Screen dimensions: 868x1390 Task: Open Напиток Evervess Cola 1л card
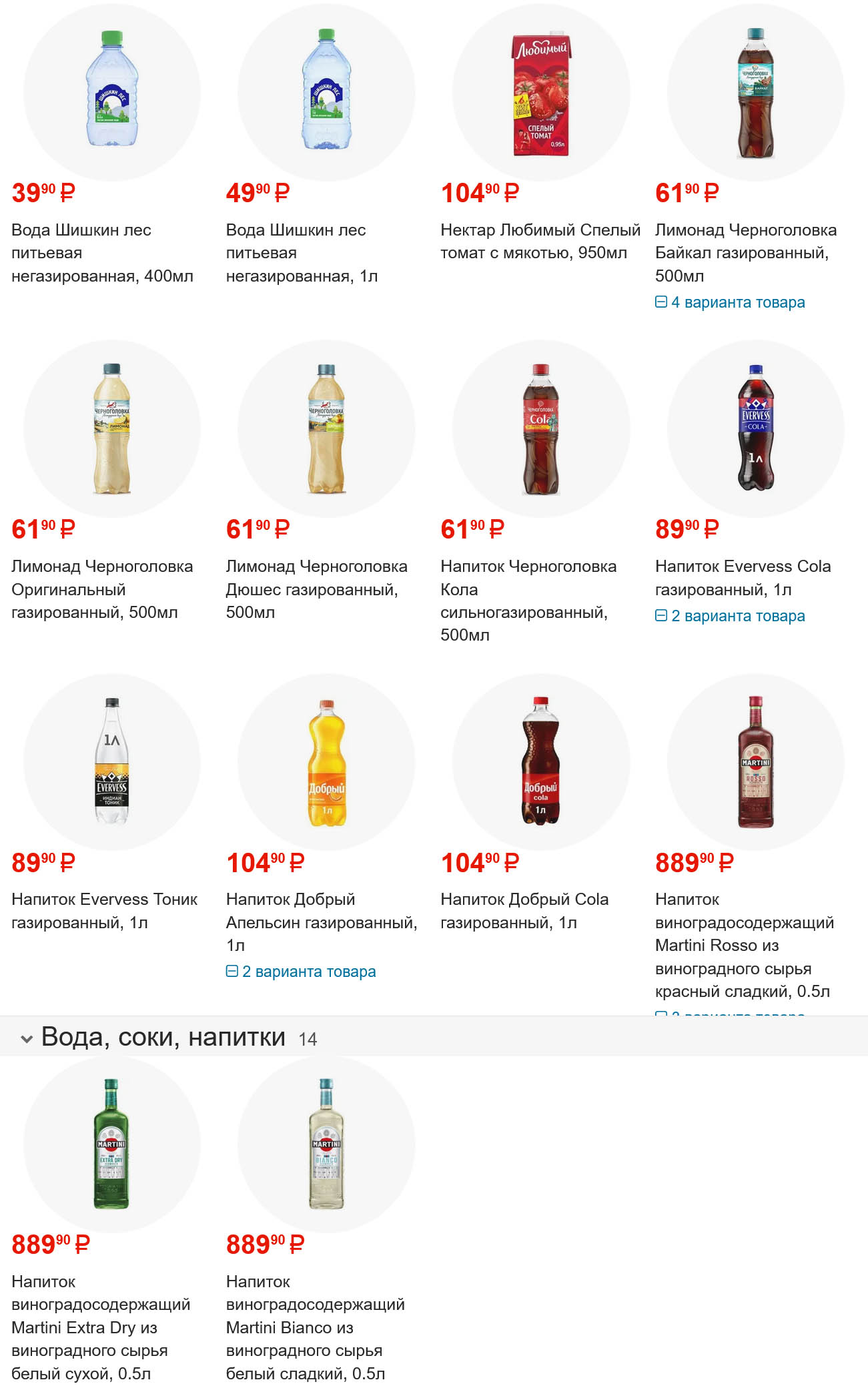pos(743,578)
